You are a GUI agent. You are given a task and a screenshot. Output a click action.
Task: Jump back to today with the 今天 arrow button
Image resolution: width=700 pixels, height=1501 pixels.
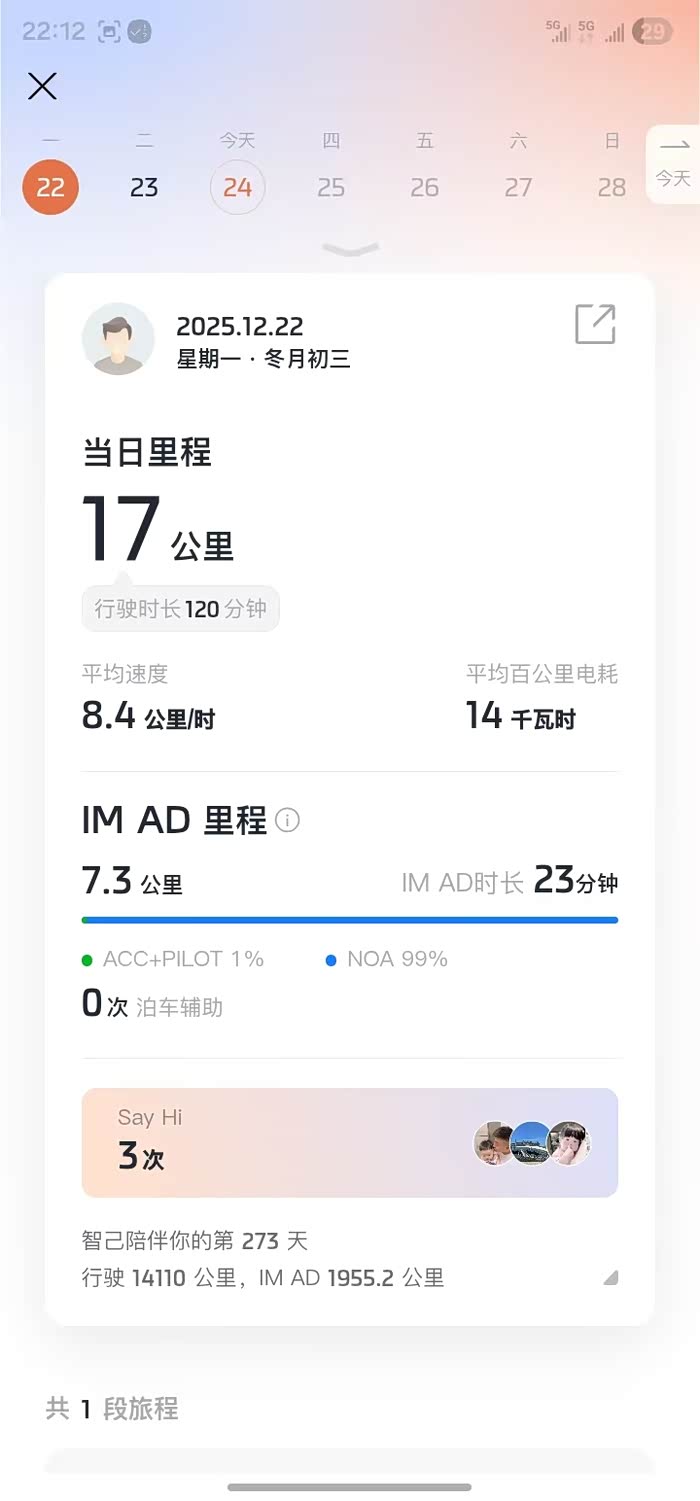click(x=673, y=164)
